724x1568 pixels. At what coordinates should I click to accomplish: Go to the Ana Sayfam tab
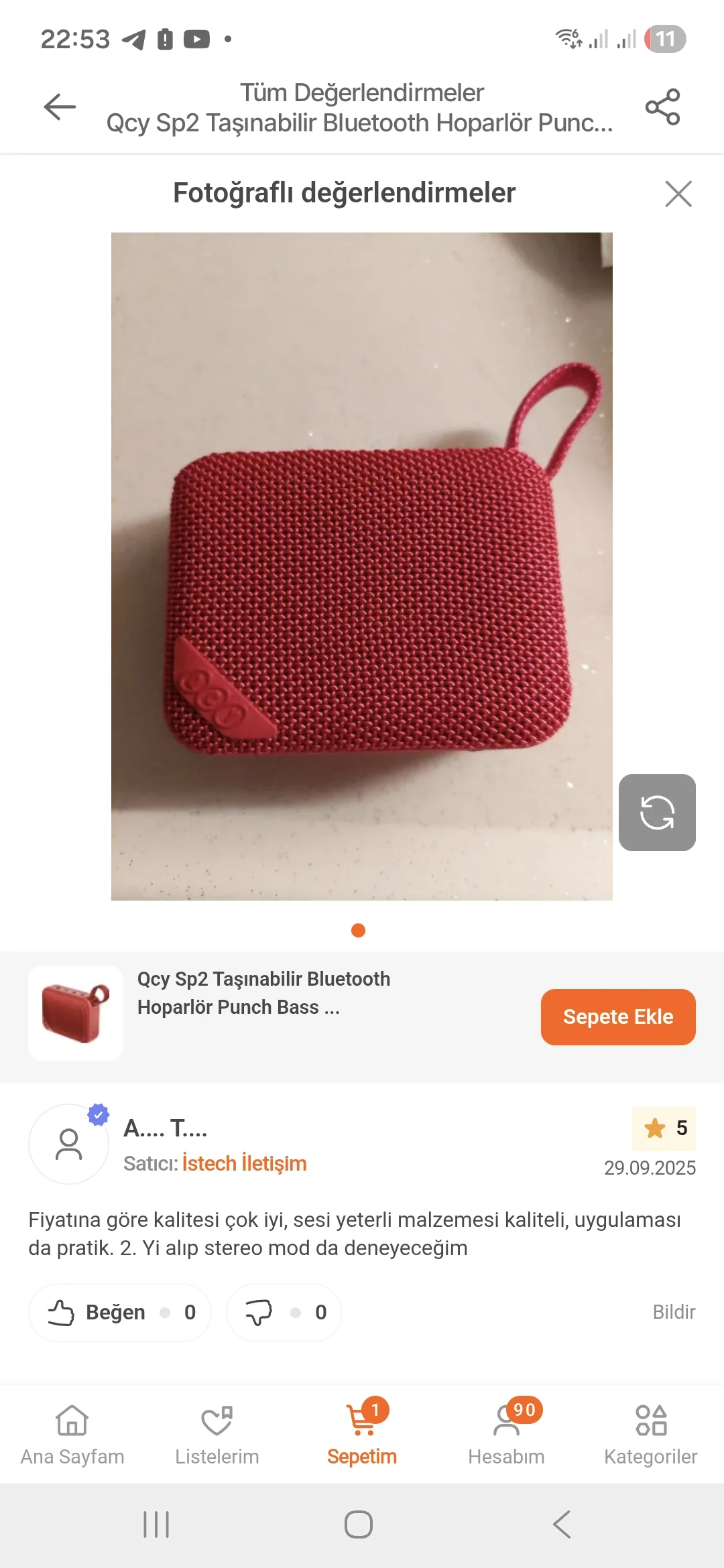coord(72,1435)
